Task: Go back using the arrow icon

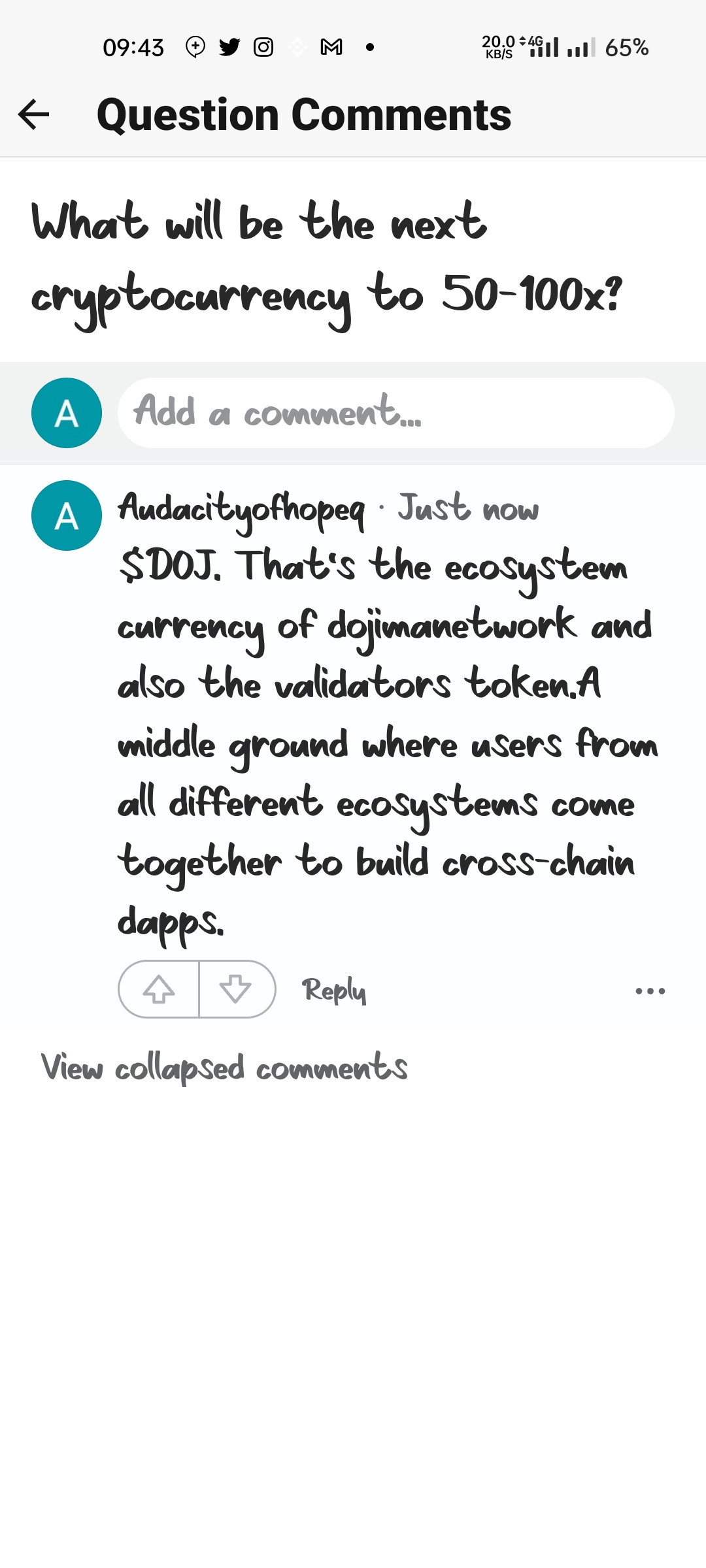Action: (34, 115)
